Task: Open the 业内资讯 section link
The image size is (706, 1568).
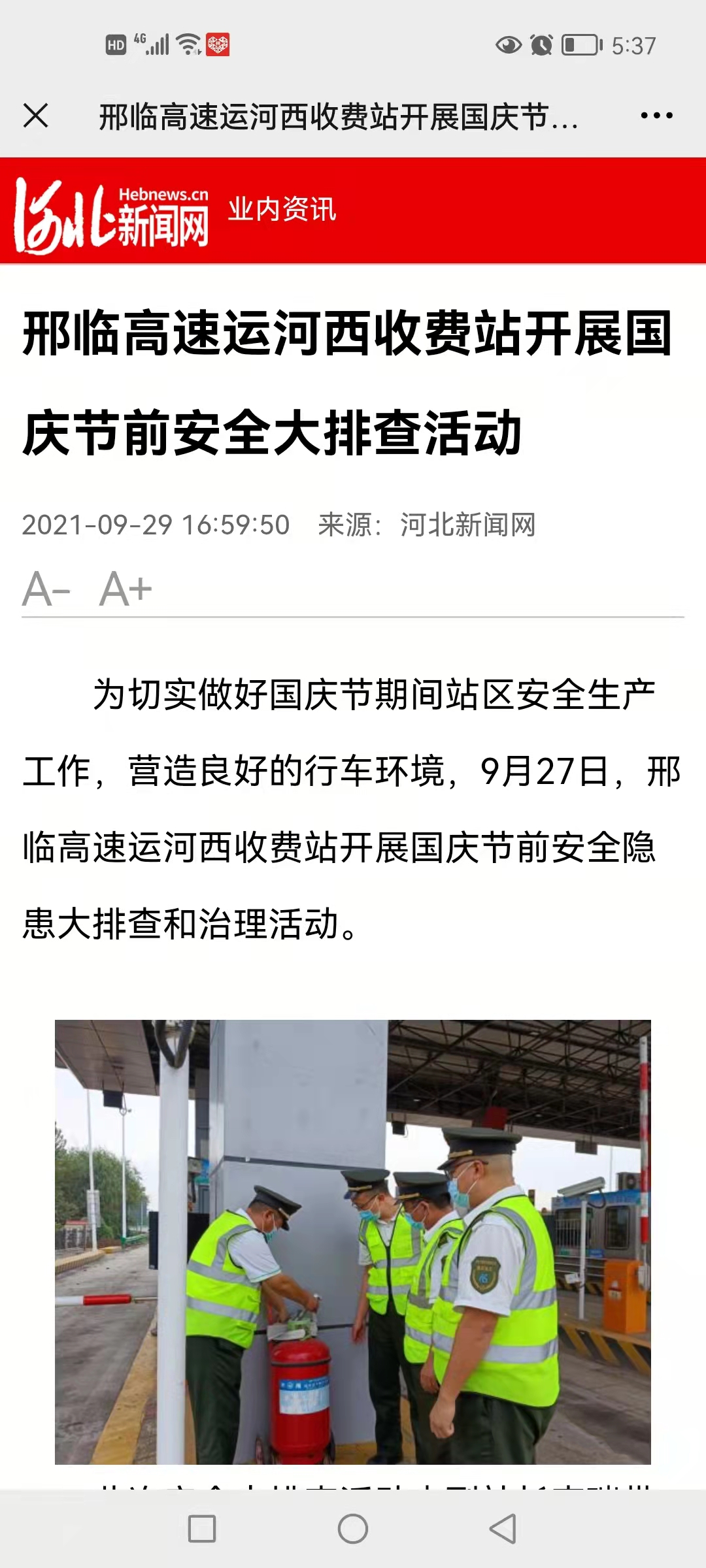Action: [x=282, y=210]
